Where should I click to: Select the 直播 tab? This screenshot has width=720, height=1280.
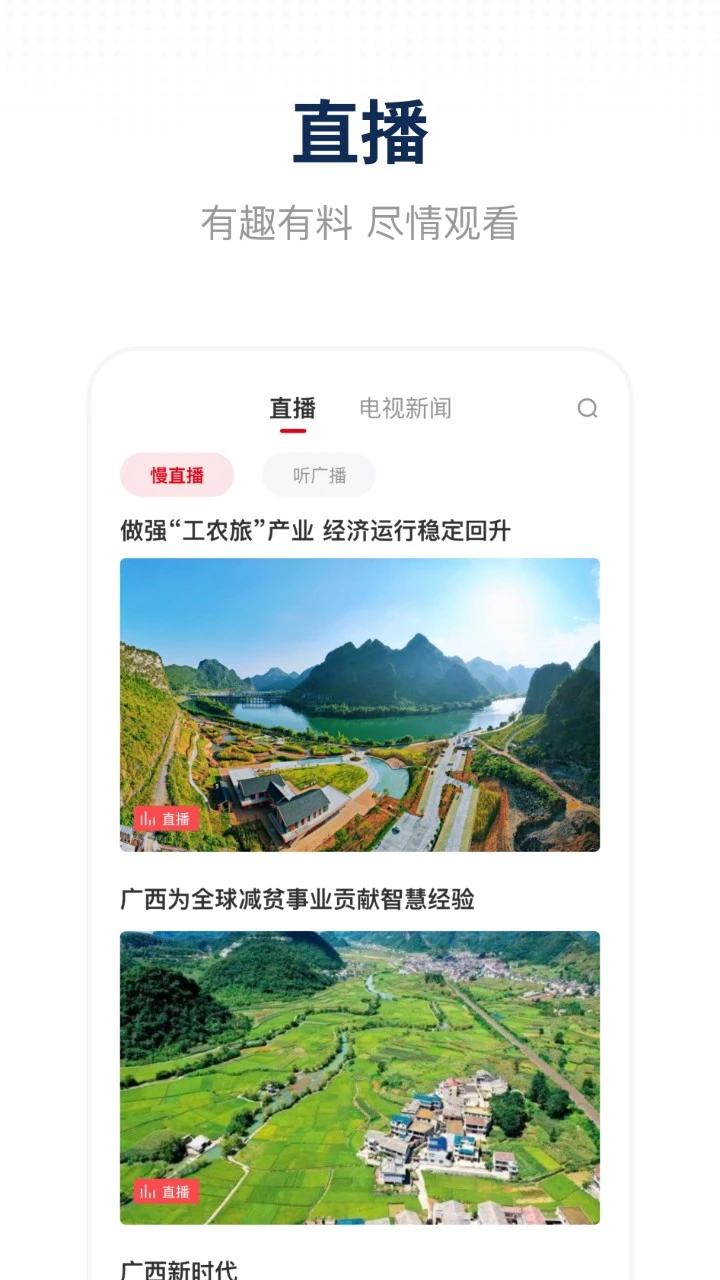click(x=291, y=408)
